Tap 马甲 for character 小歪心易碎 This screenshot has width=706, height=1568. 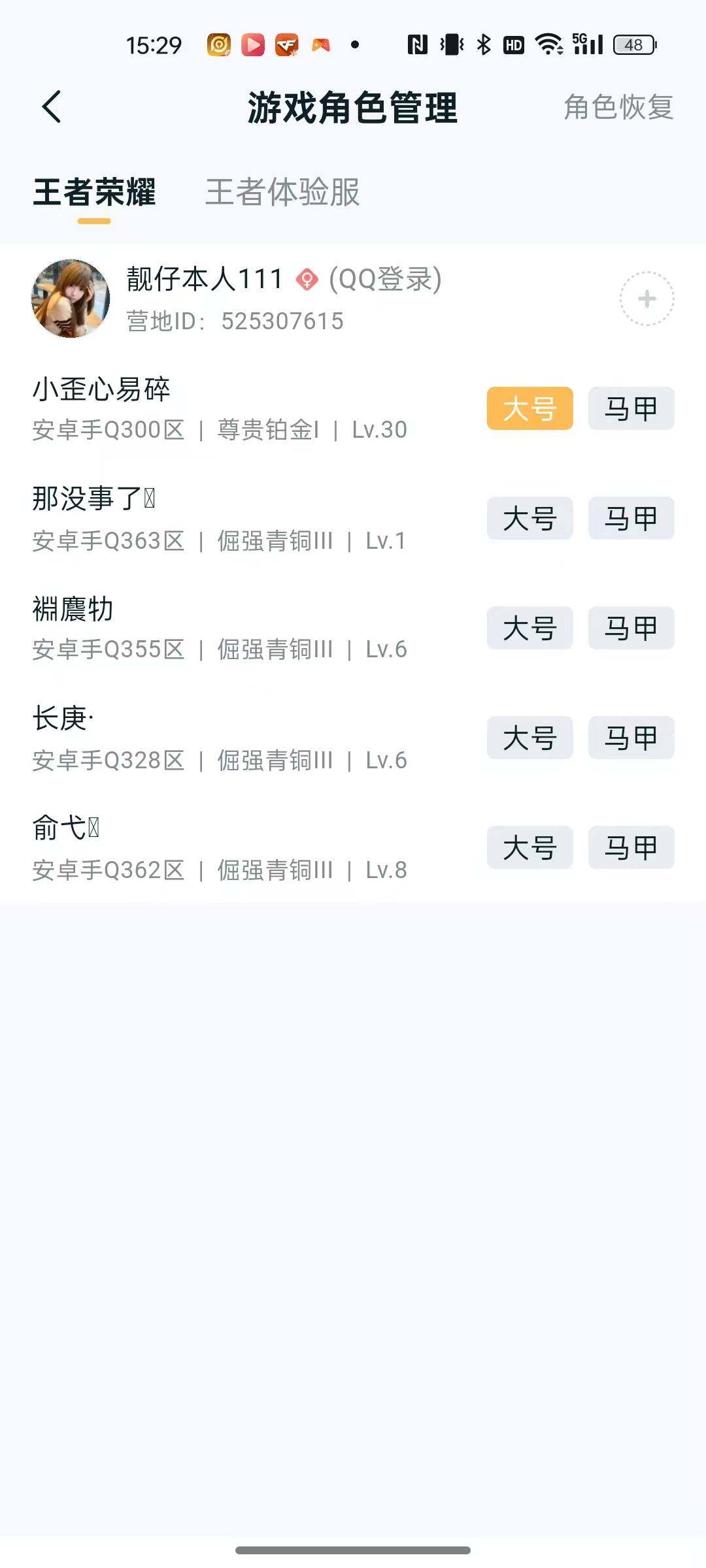click(630, 408)
